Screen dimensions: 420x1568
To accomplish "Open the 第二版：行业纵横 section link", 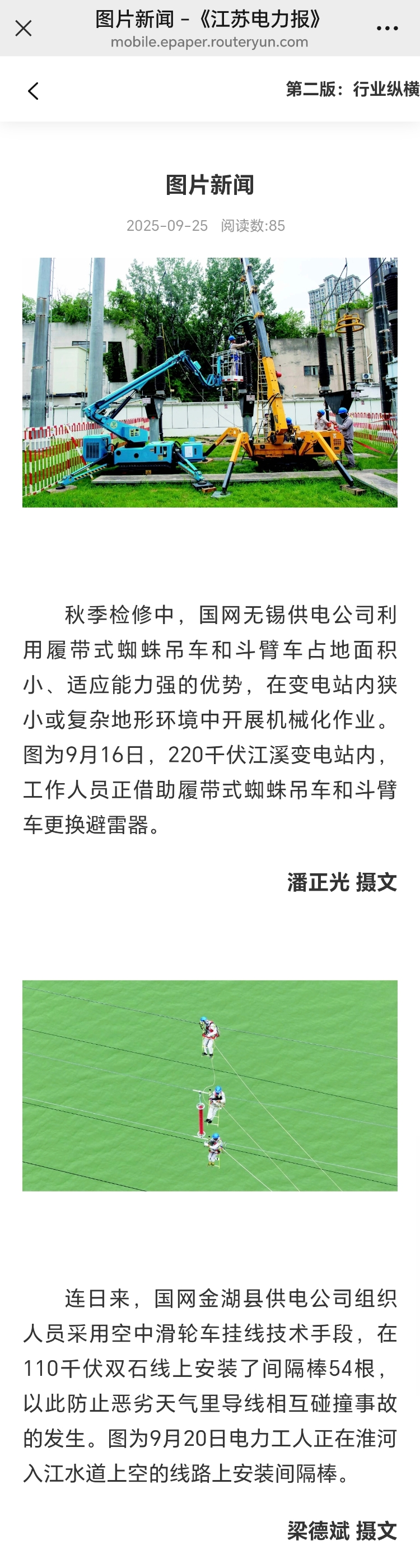I will (352, 90).
